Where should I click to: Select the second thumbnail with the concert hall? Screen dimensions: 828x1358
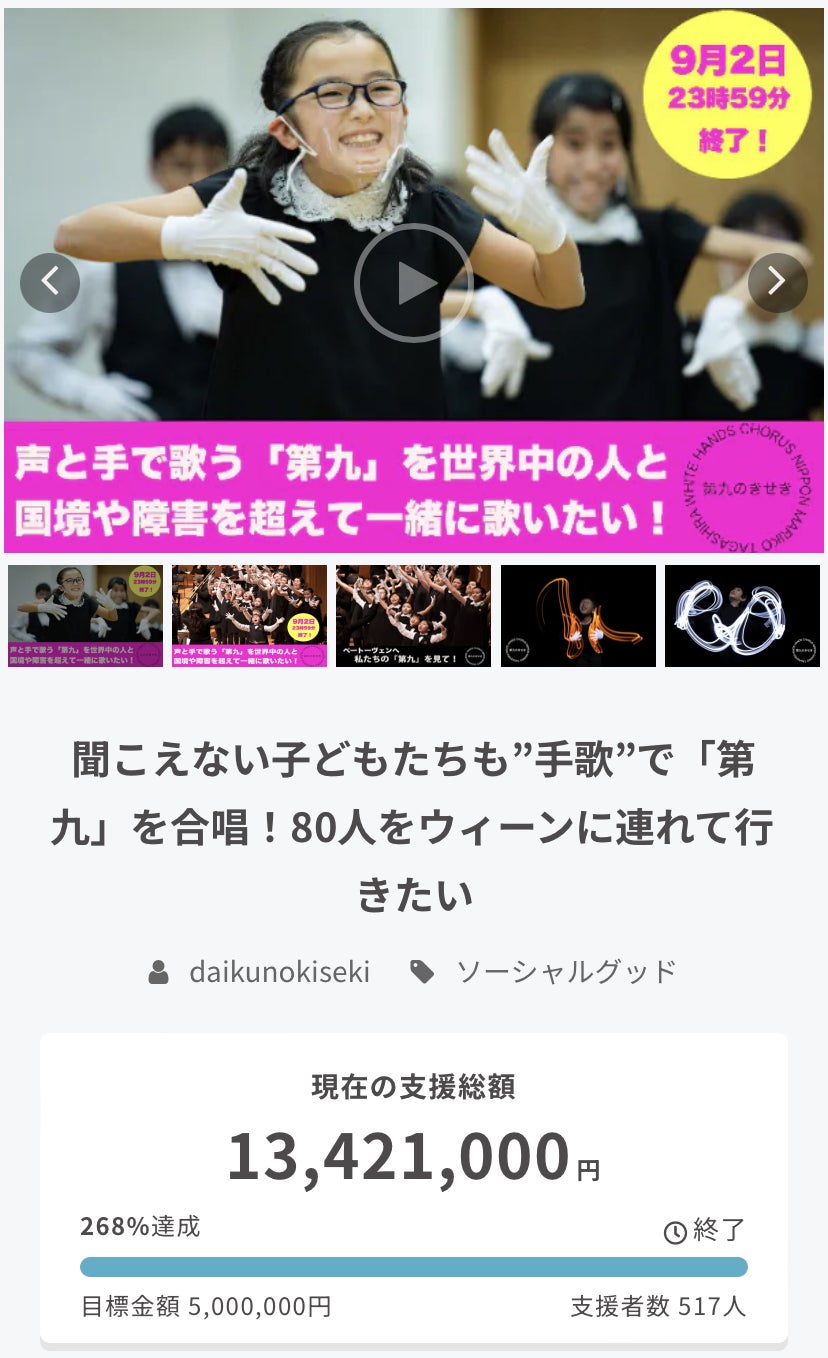click(x=249, y=616)
